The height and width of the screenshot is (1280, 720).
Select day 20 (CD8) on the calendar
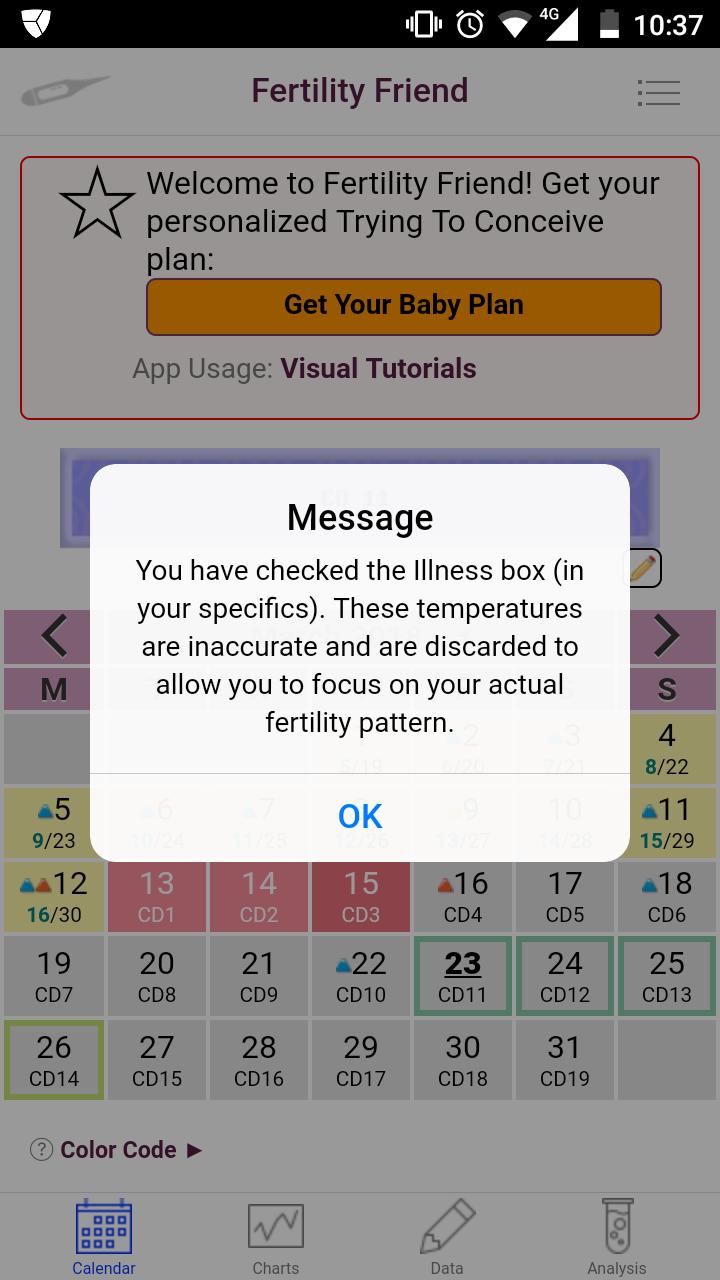tap(157, 976)
